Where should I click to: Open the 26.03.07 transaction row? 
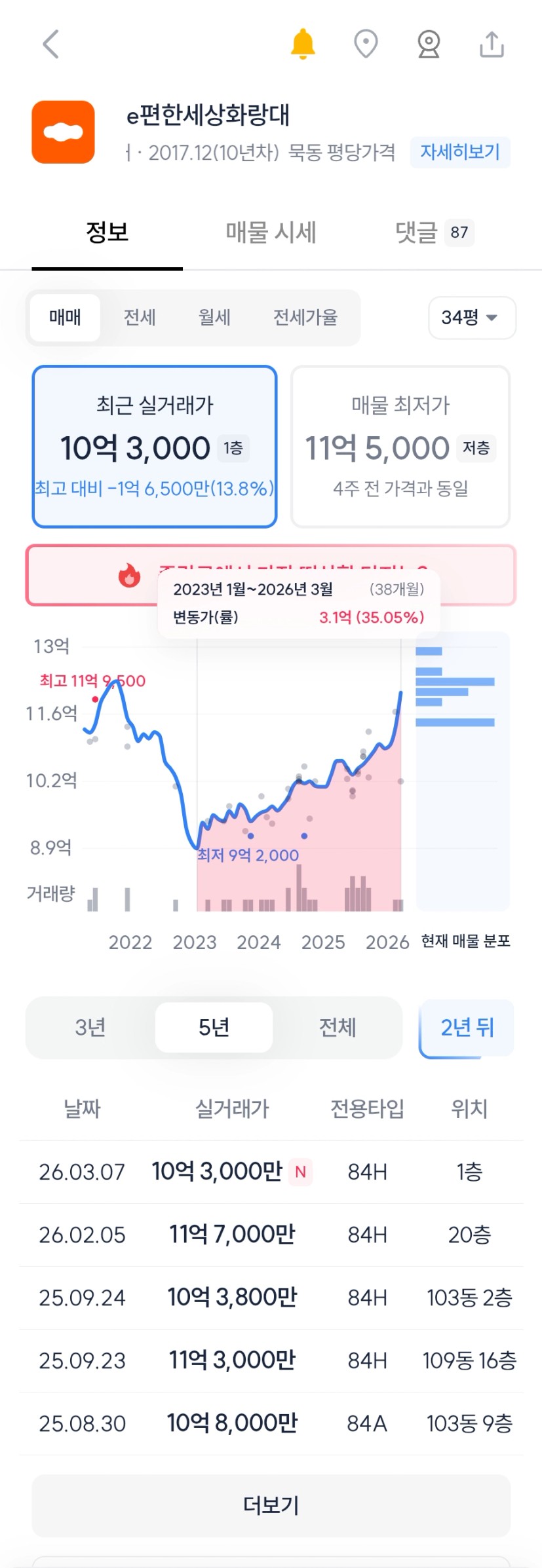tap(271, 1172)
